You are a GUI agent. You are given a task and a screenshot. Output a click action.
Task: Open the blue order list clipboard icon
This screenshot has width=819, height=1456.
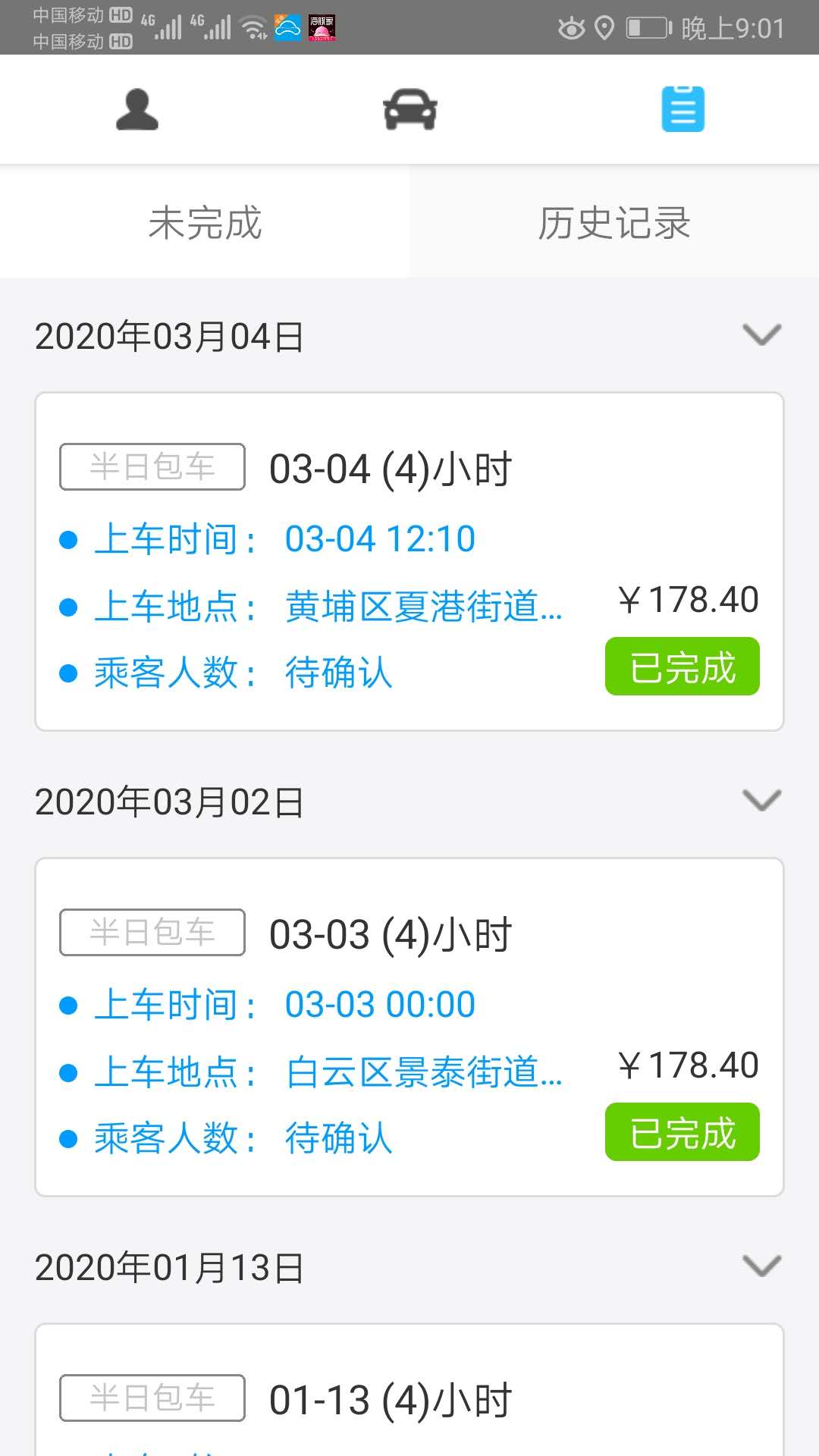[x=682, y=108]
